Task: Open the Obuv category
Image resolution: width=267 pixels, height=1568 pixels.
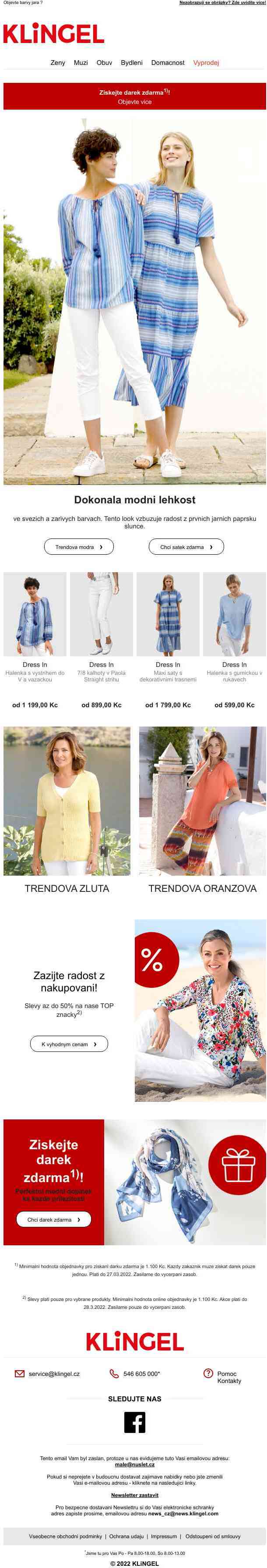Action: pos(105,63)
